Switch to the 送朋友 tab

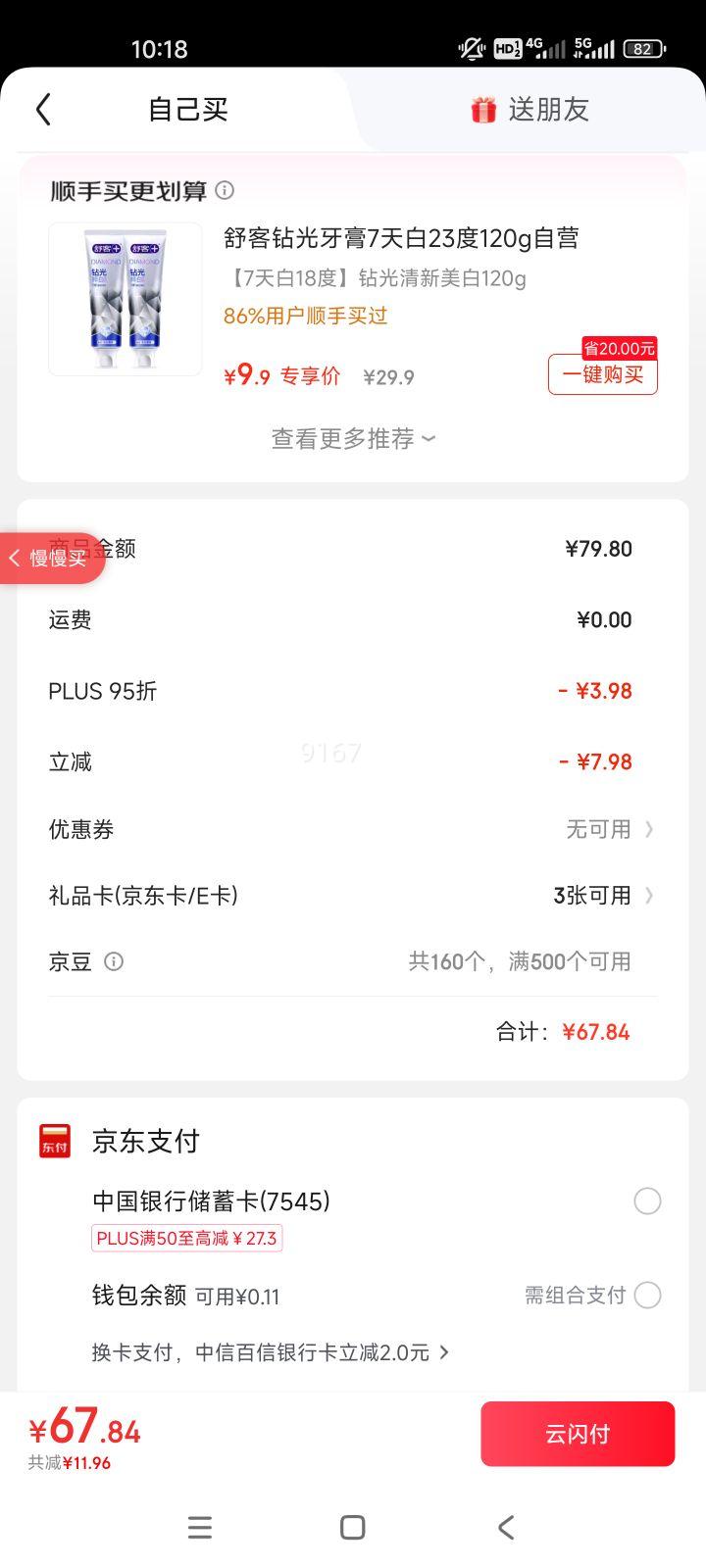(x=529, y=110)
